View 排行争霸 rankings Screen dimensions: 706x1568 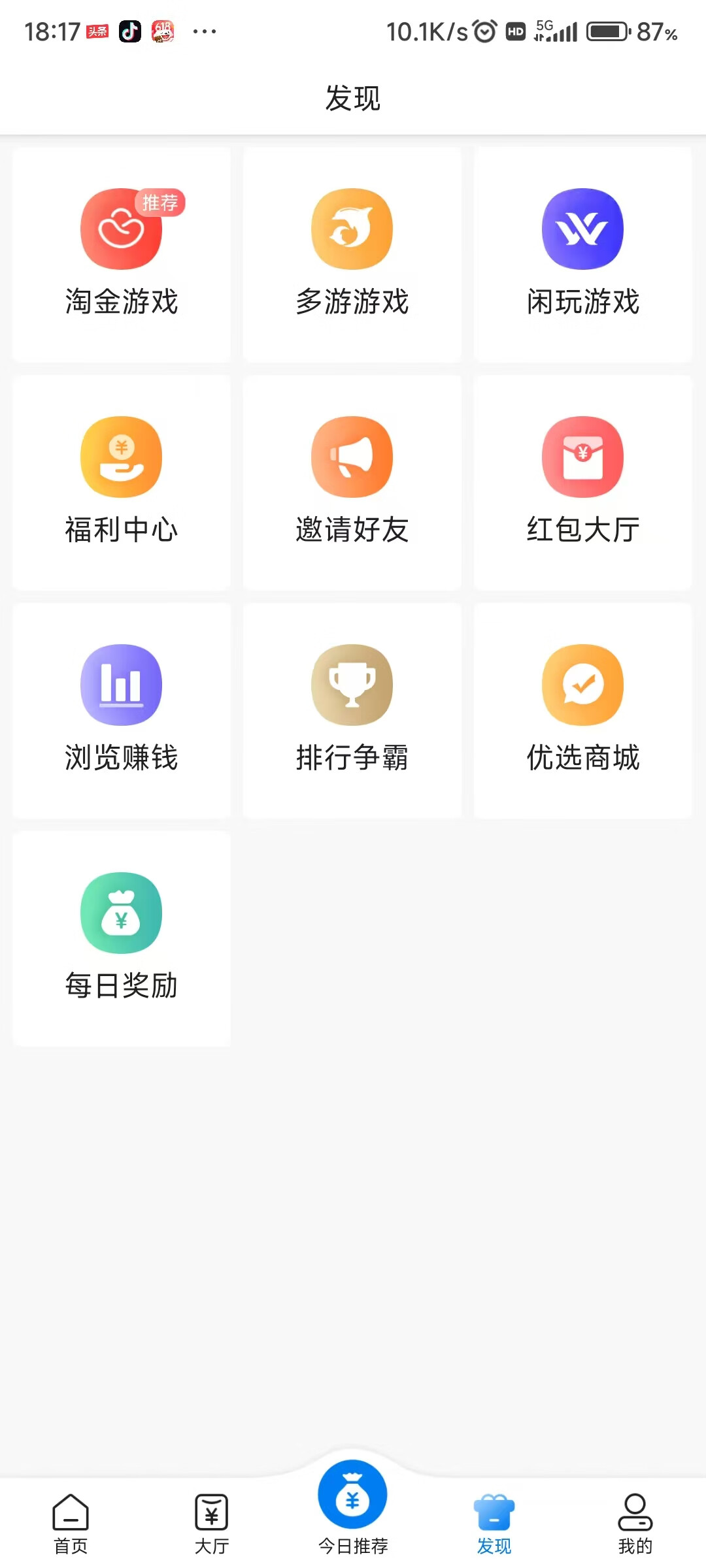tap(352, 711)
